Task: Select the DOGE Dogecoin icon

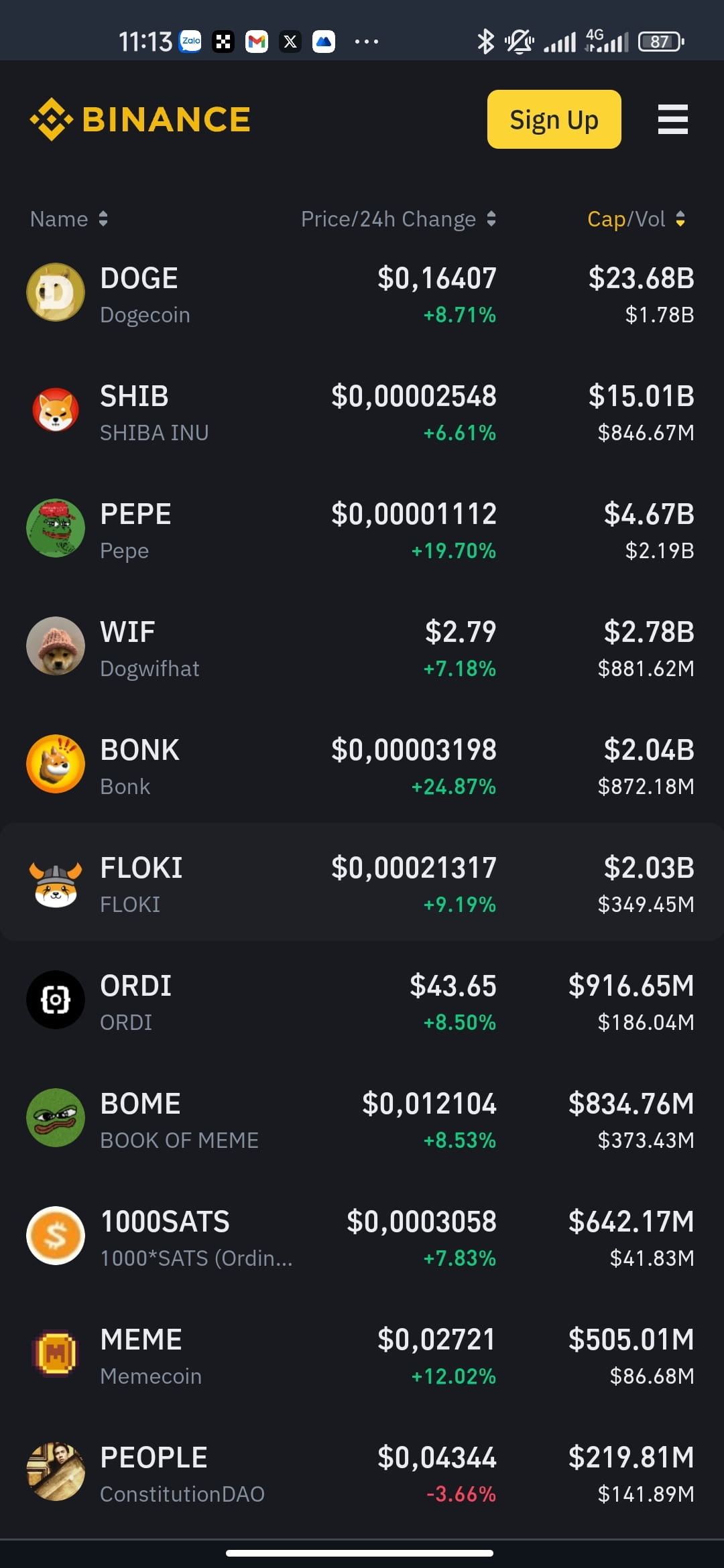Action: pyautogui.click(x=56, y=292)
